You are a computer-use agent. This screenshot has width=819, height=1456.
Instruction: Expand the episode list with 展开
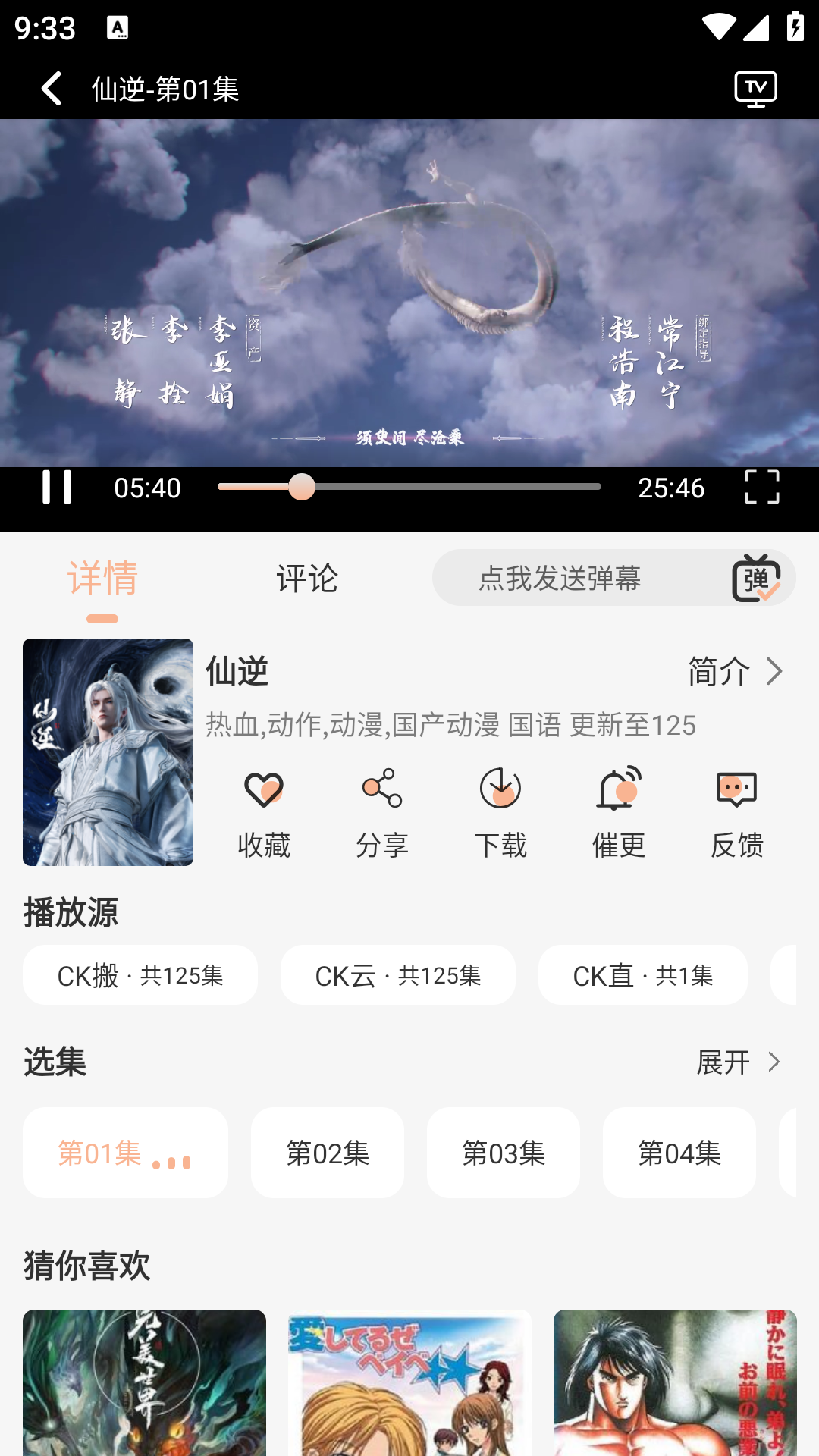(739, 1062)
